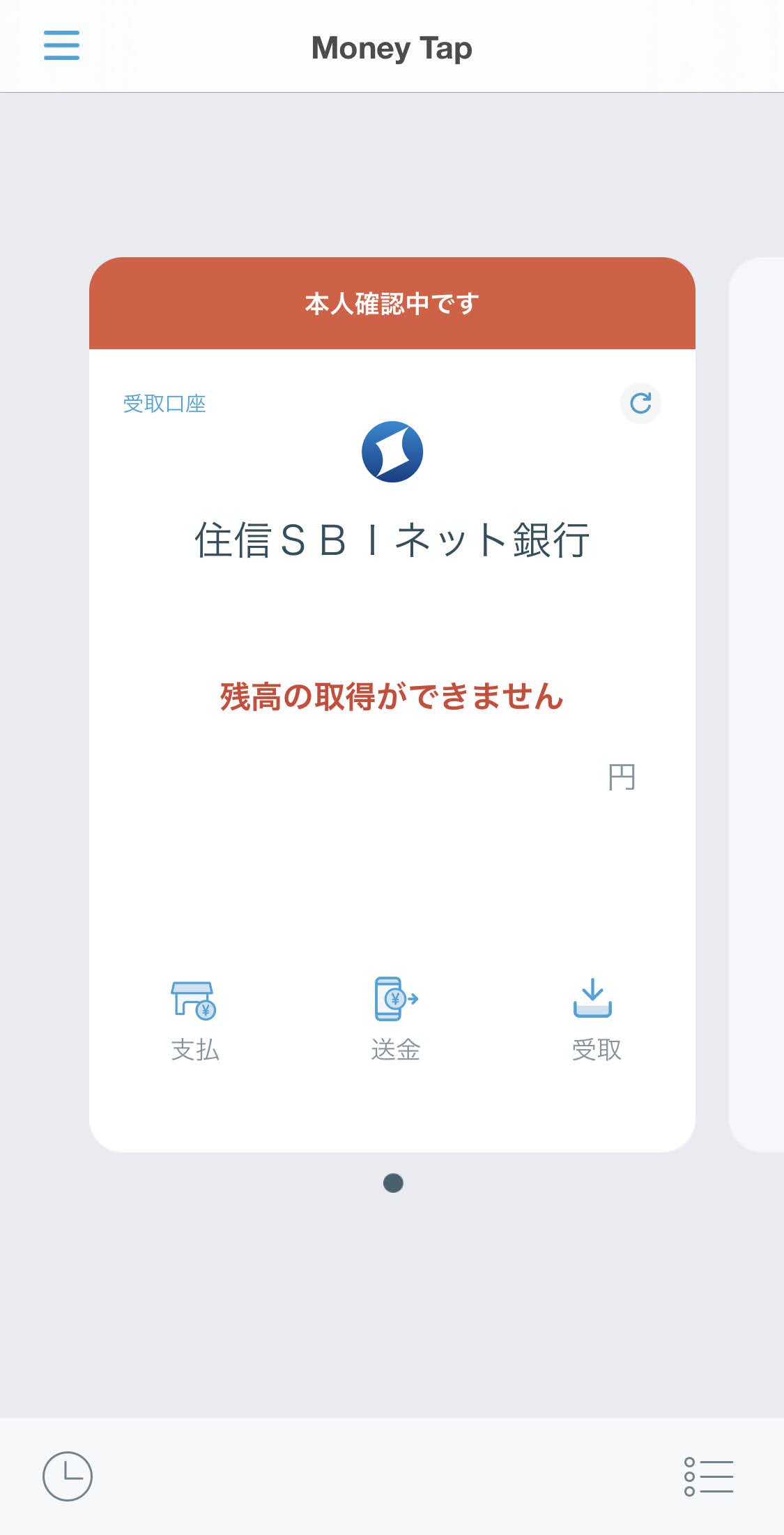This screenshot has height=1535, width=784.
Task: Open the 受取 receive option
Action: tap(594, 1019)
